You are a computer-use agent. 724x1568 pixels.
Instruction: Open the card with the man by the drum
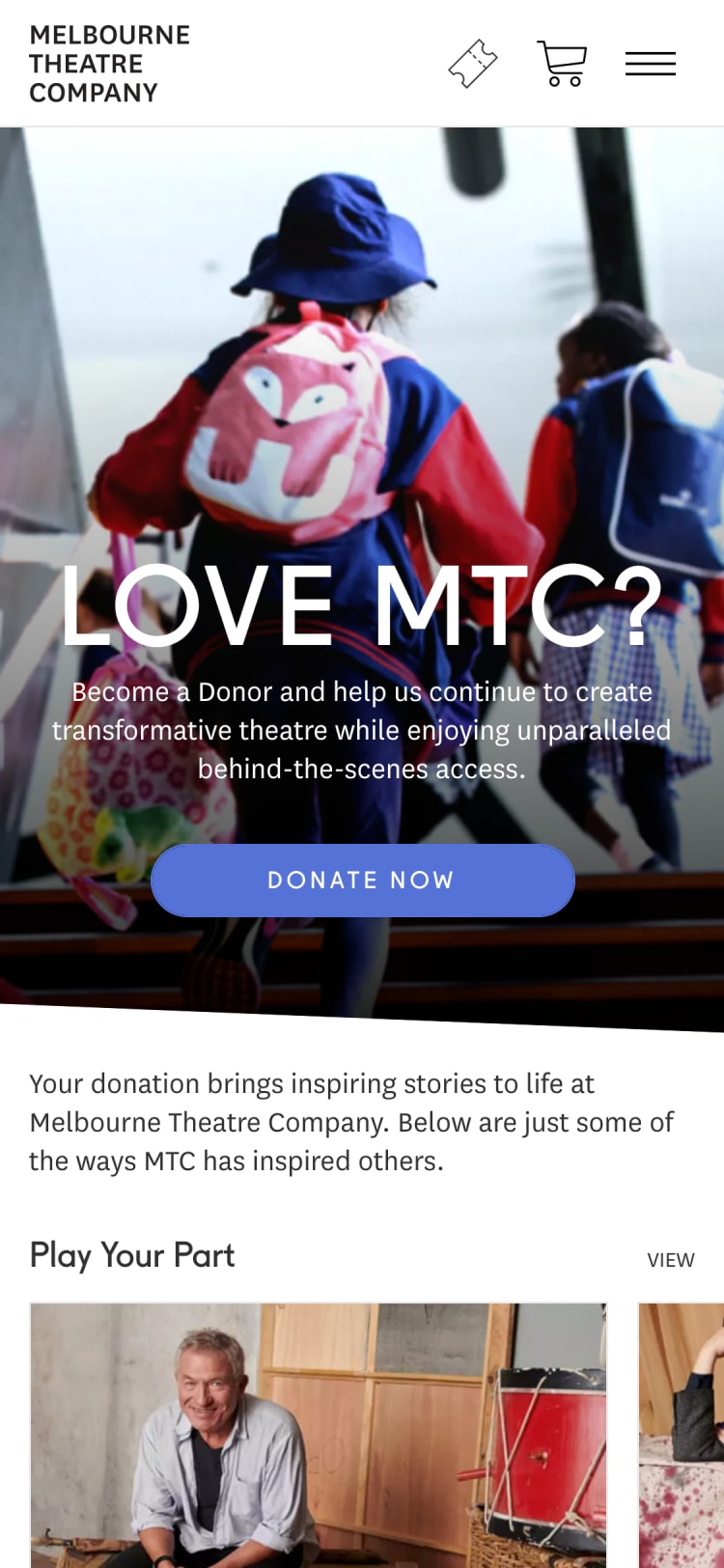pyautogui.click(x=319, y=1434)
